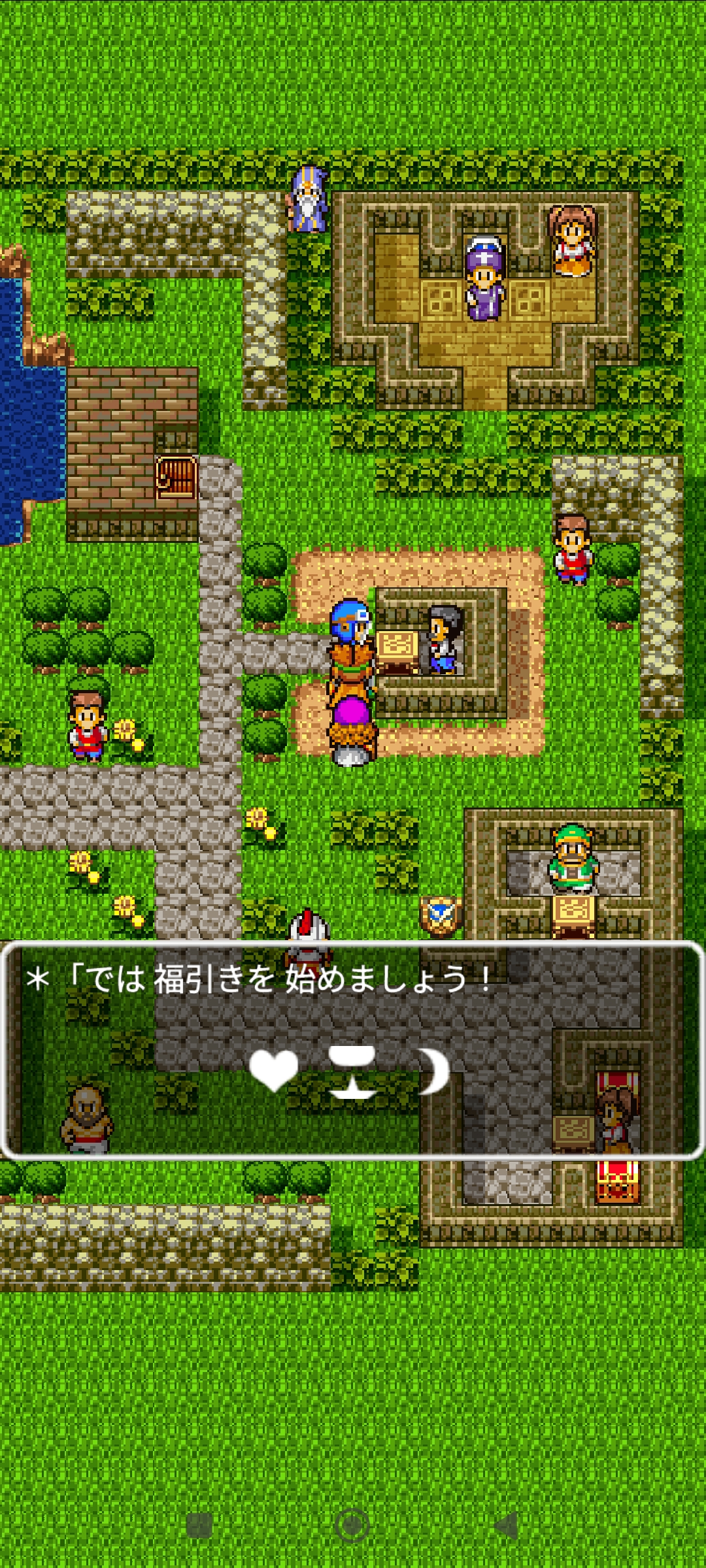Tap the system home button
This screenshot has width=706, height=1568.
tap(352, 1526)
